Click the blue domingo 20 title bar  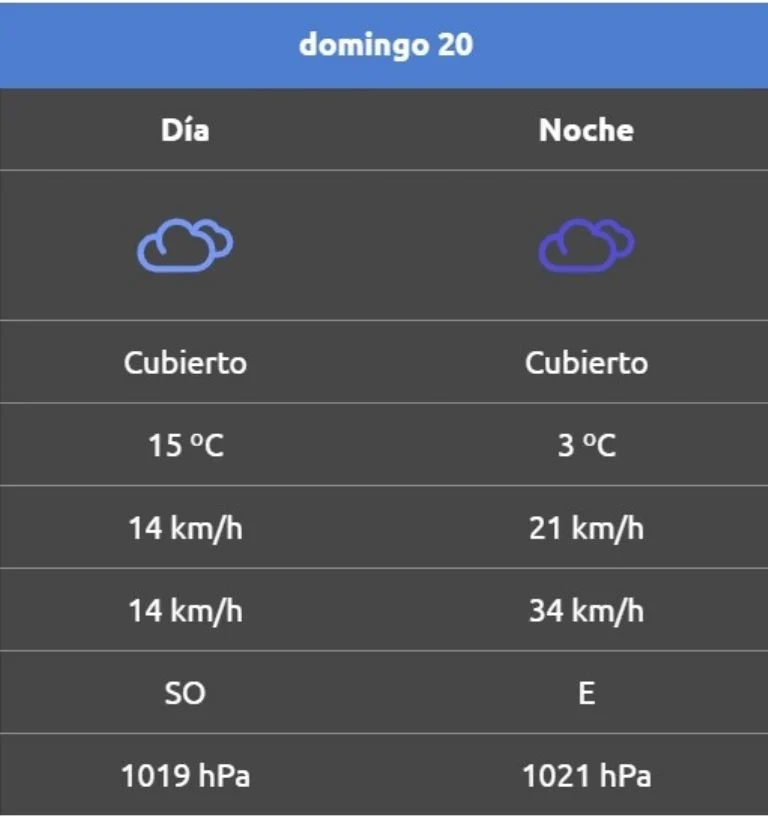click(x=384, y=44)
